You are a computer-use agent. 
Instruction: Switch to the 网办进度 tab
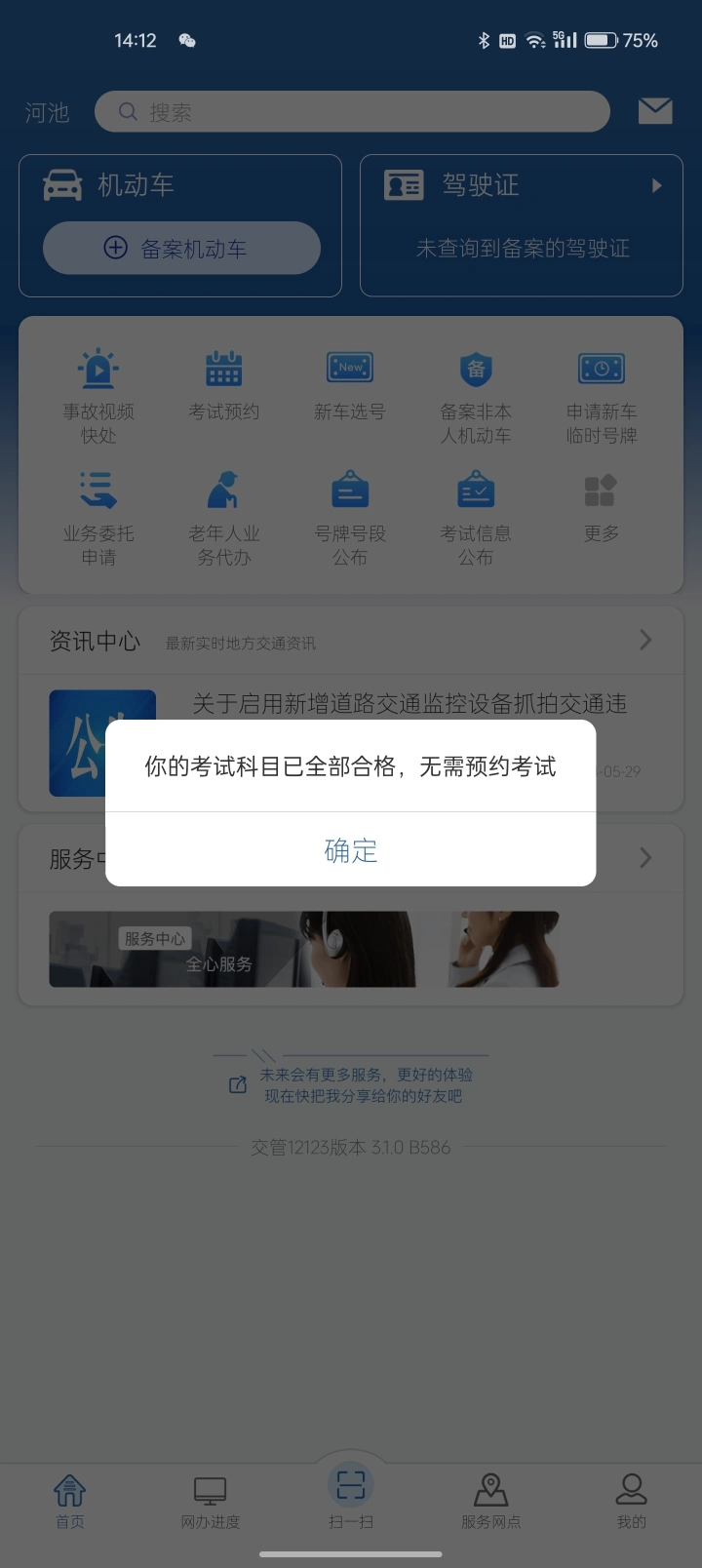[x=210, y=1503]
